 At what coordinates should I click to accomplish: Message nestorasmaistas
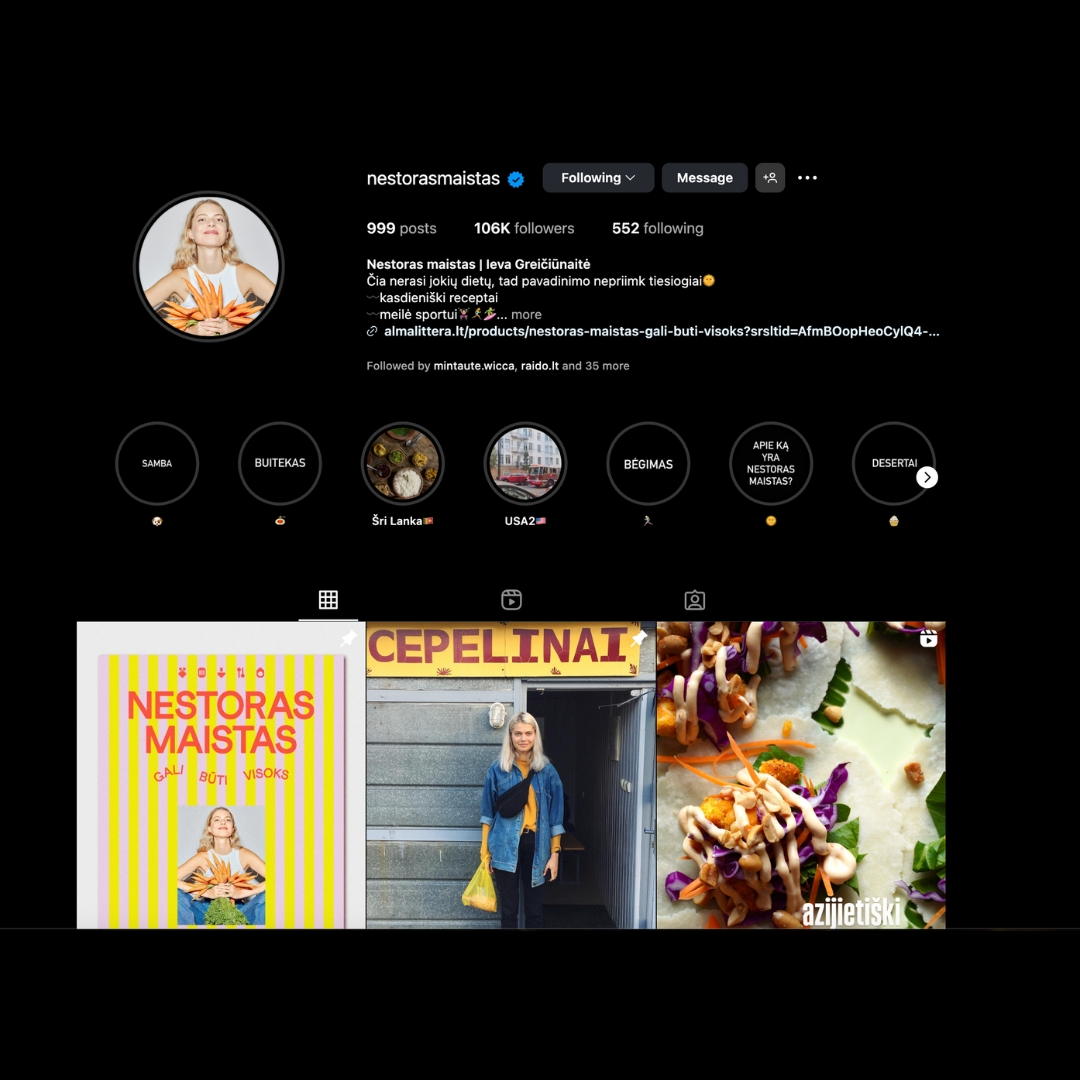pyautogui.click(x=704, y=178)
